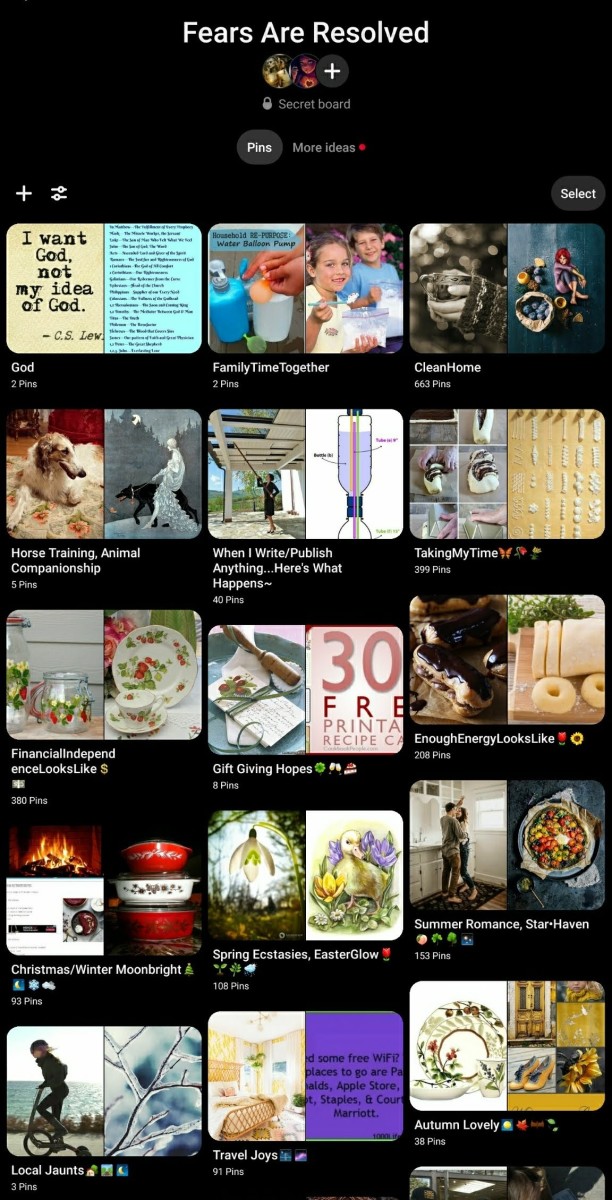Open the Christmas/Winter Moonbright section
The image size is (612, 1200).
click(x=104, y=890)
